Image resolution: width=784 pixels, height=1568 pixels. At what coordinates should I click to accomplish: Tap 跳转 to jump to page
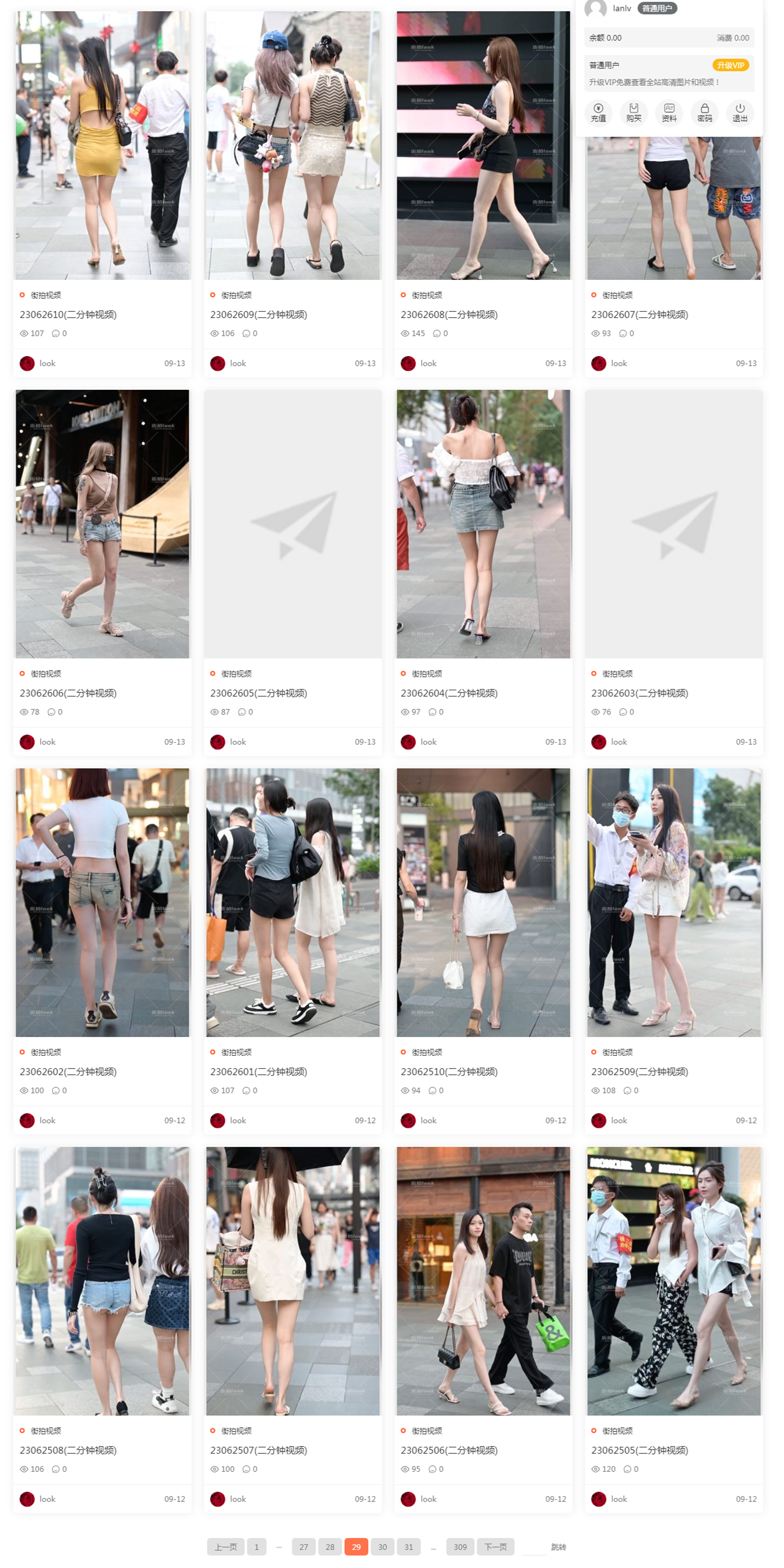click(558, 1547)
